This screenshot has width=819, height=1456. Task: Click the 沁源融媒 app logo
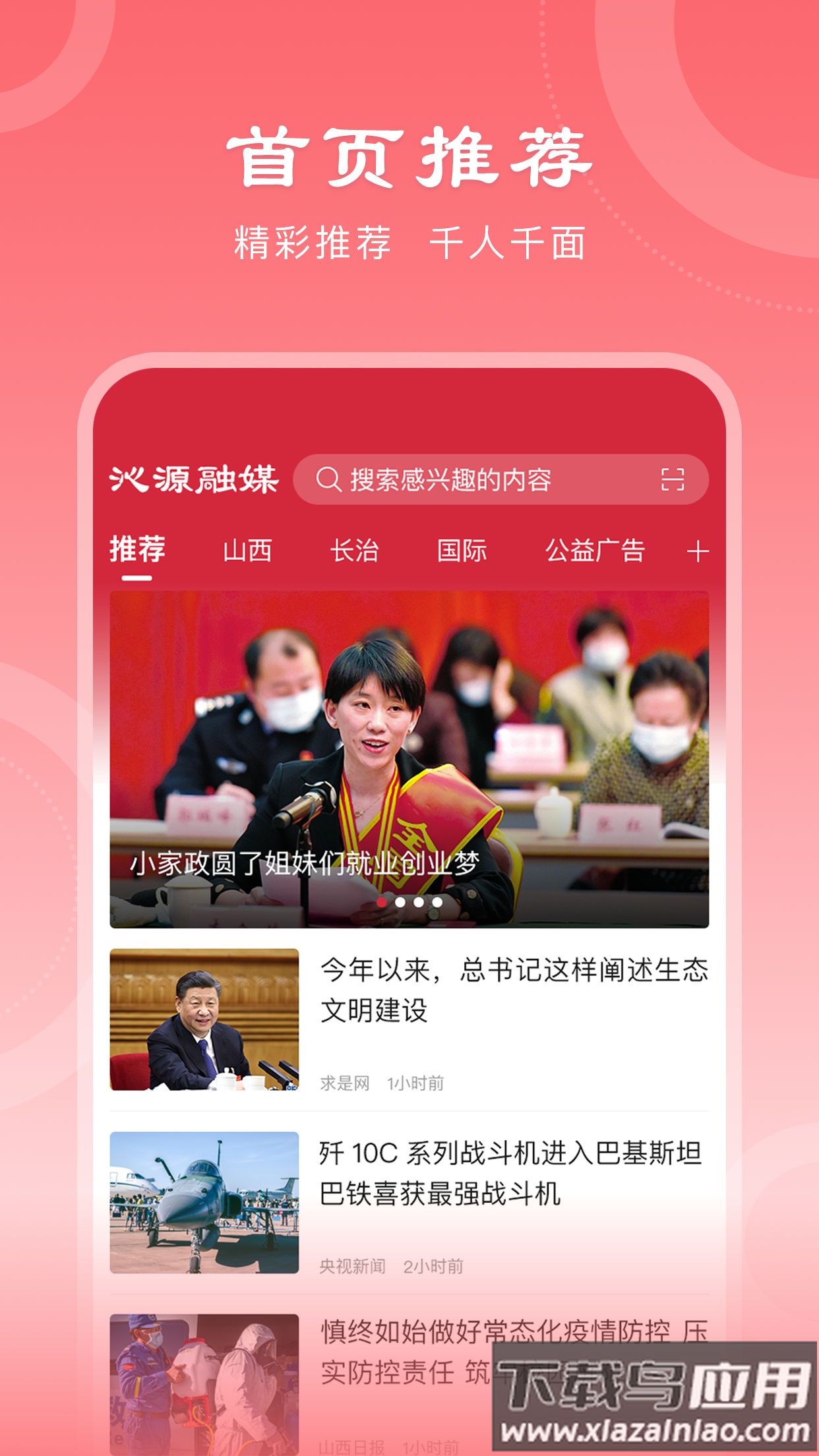(x=195, y=479)
